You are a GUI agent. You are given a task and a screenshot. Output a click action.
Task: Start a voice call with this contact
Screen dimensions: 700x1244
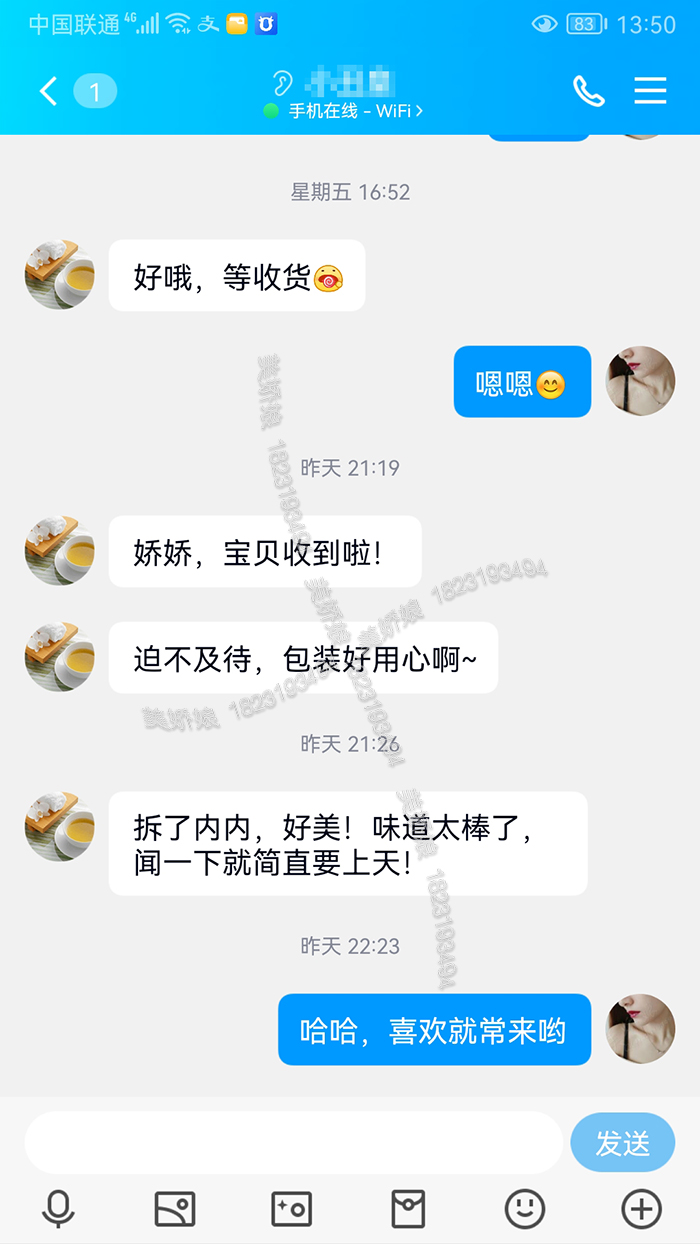(588, 92)
